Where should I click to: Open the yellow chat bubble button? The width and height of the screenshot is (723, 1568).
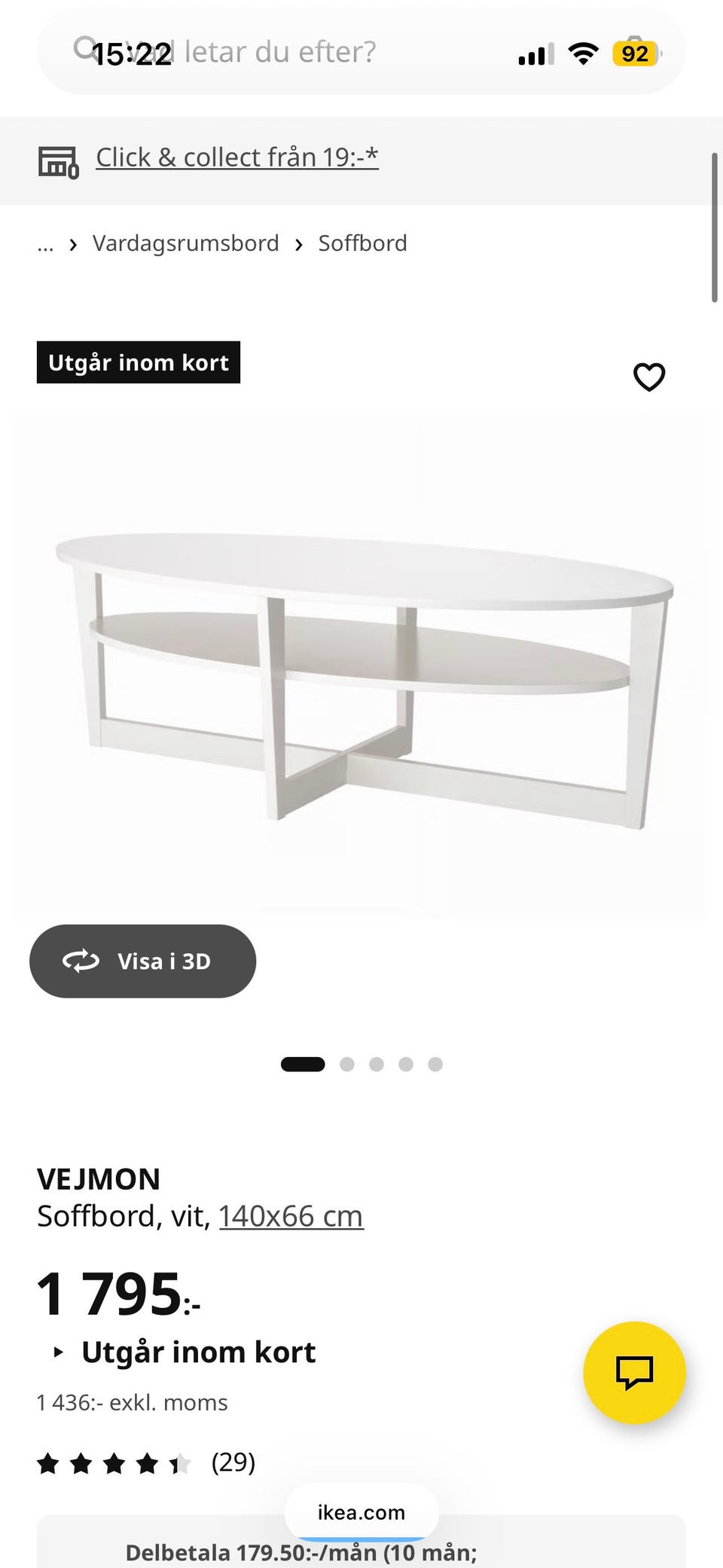tap(634, 1372)
